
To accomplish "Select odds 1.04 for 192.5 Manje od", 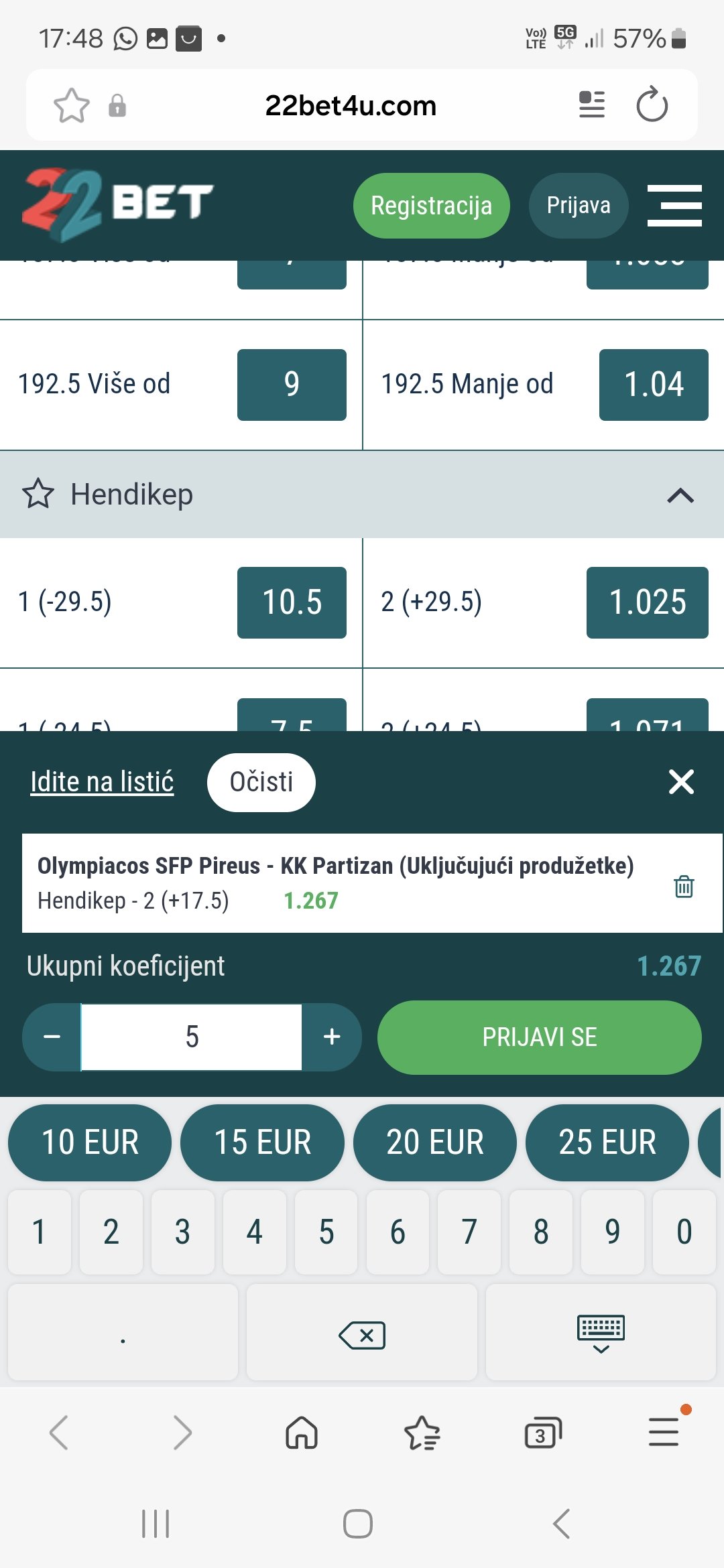I will [x=654, y=385].
